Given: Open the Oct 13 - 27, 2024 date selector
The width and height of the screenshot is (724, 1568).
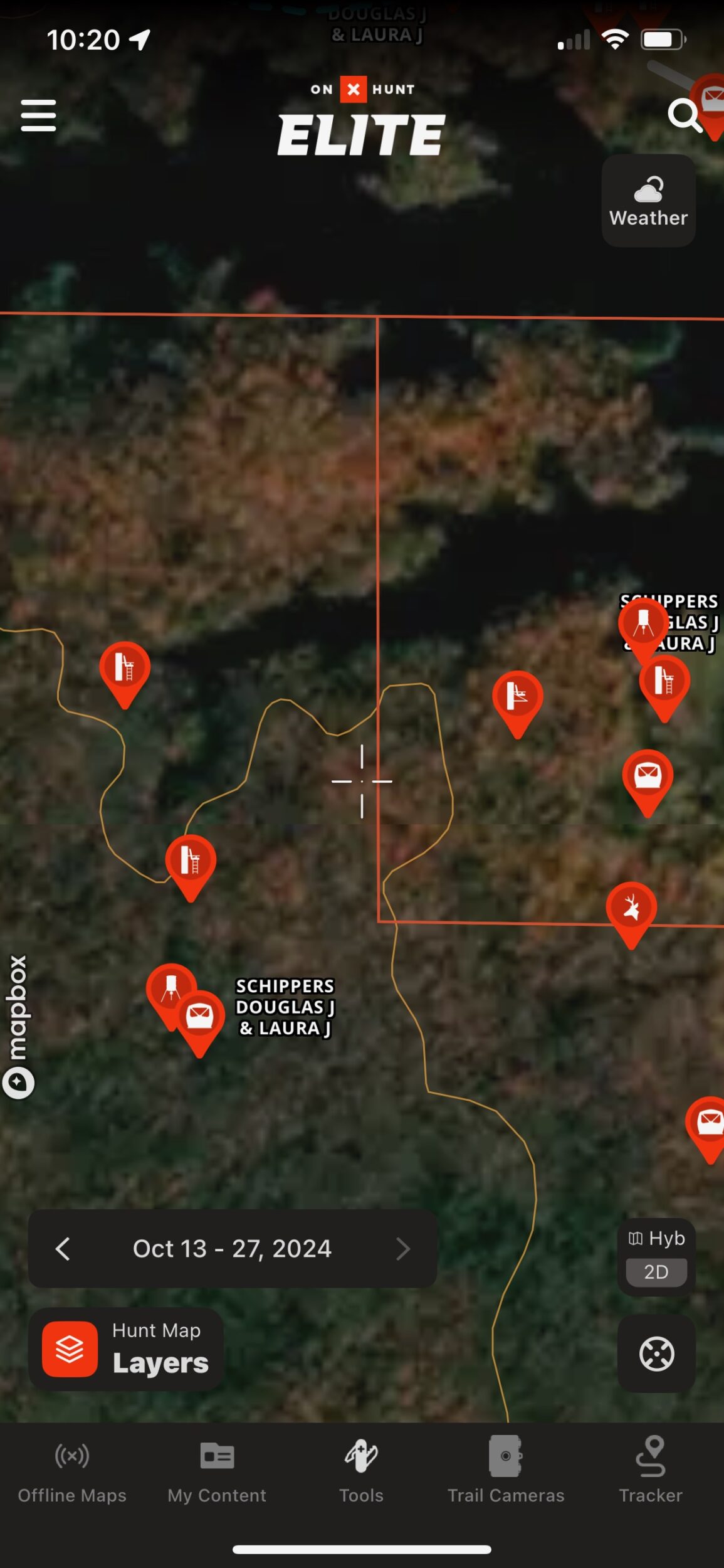Looking at the screenshot, I should coord(232,1249).
